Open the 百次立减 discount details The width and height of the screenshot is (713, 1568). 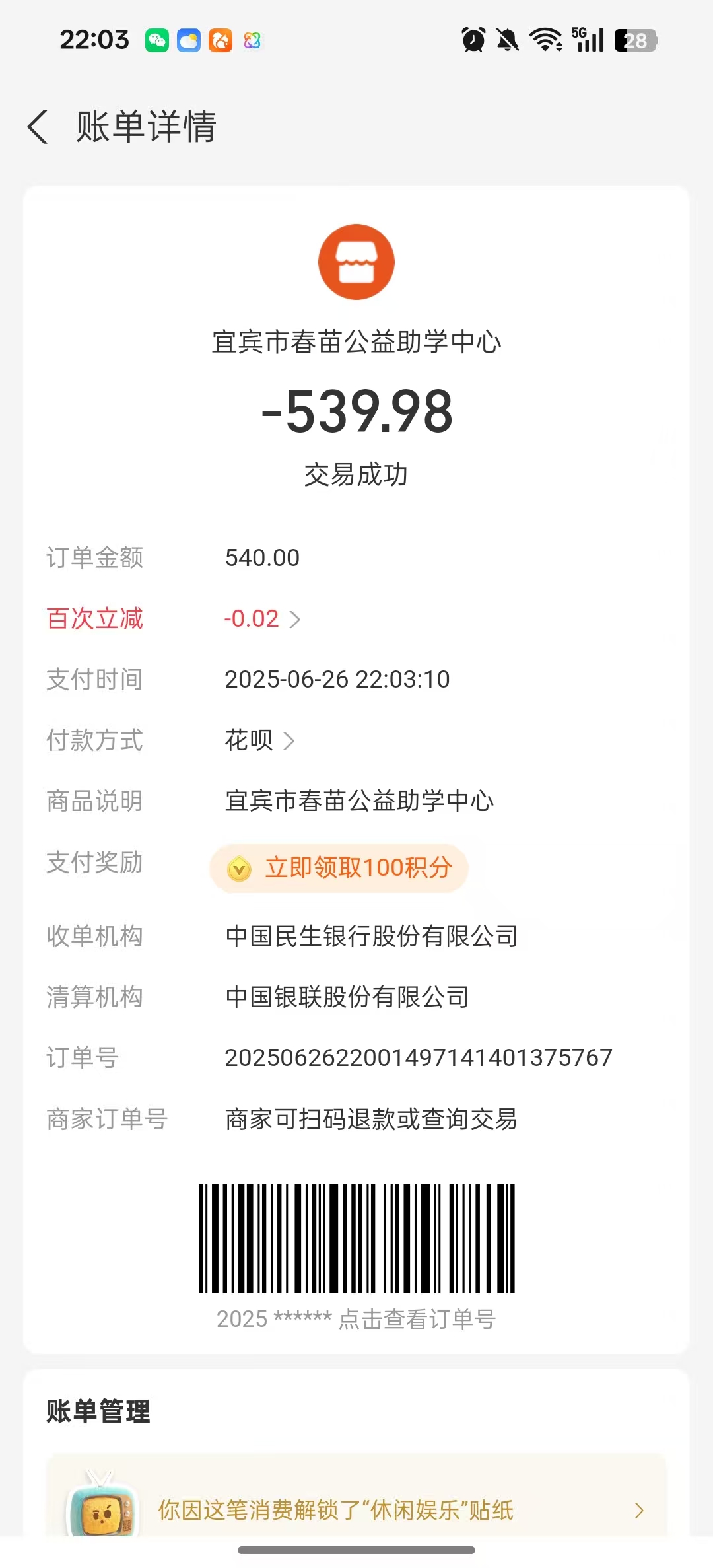coord(262,619)
